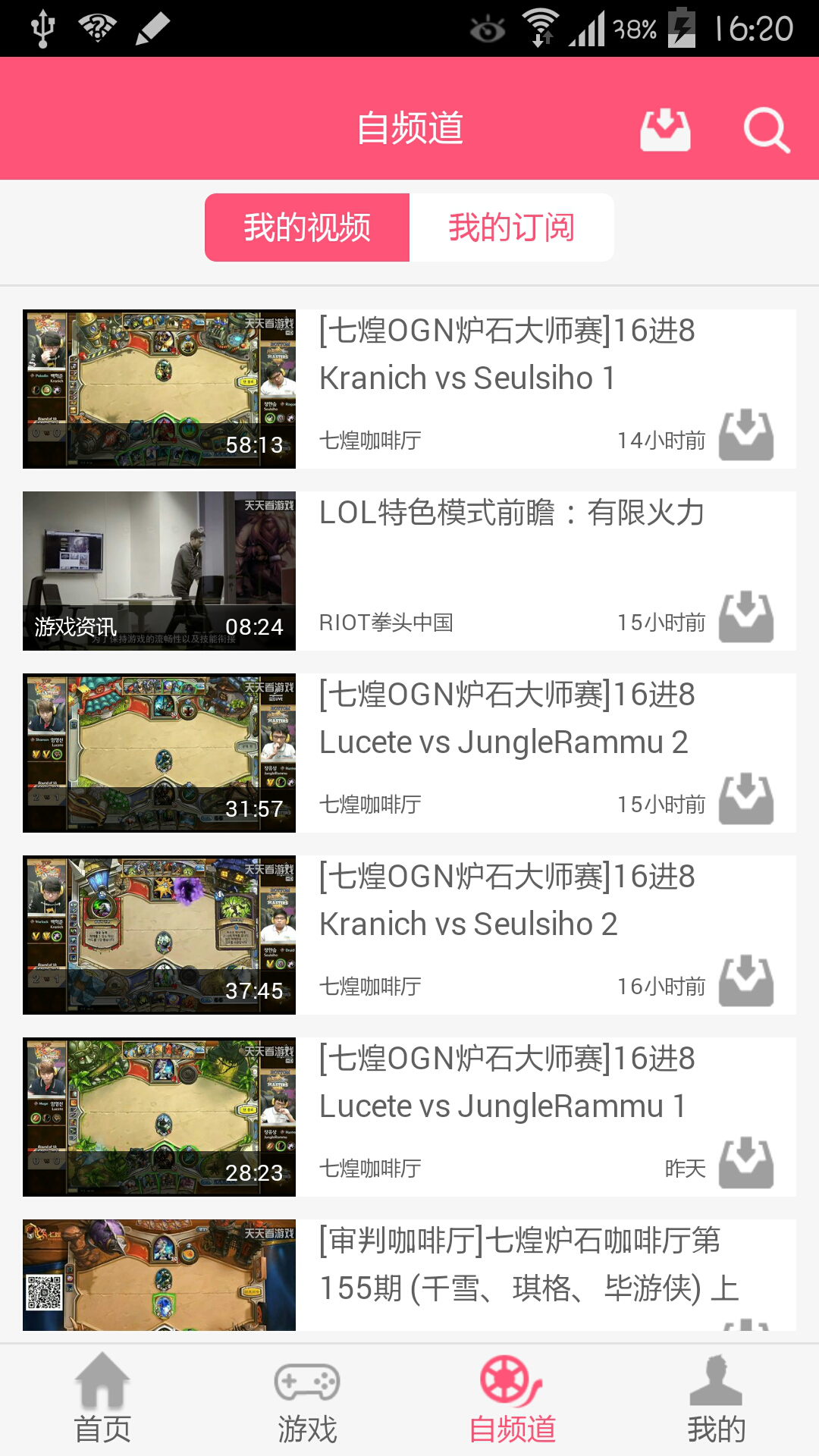Select the 我的视频 tab

coord(307,227)
